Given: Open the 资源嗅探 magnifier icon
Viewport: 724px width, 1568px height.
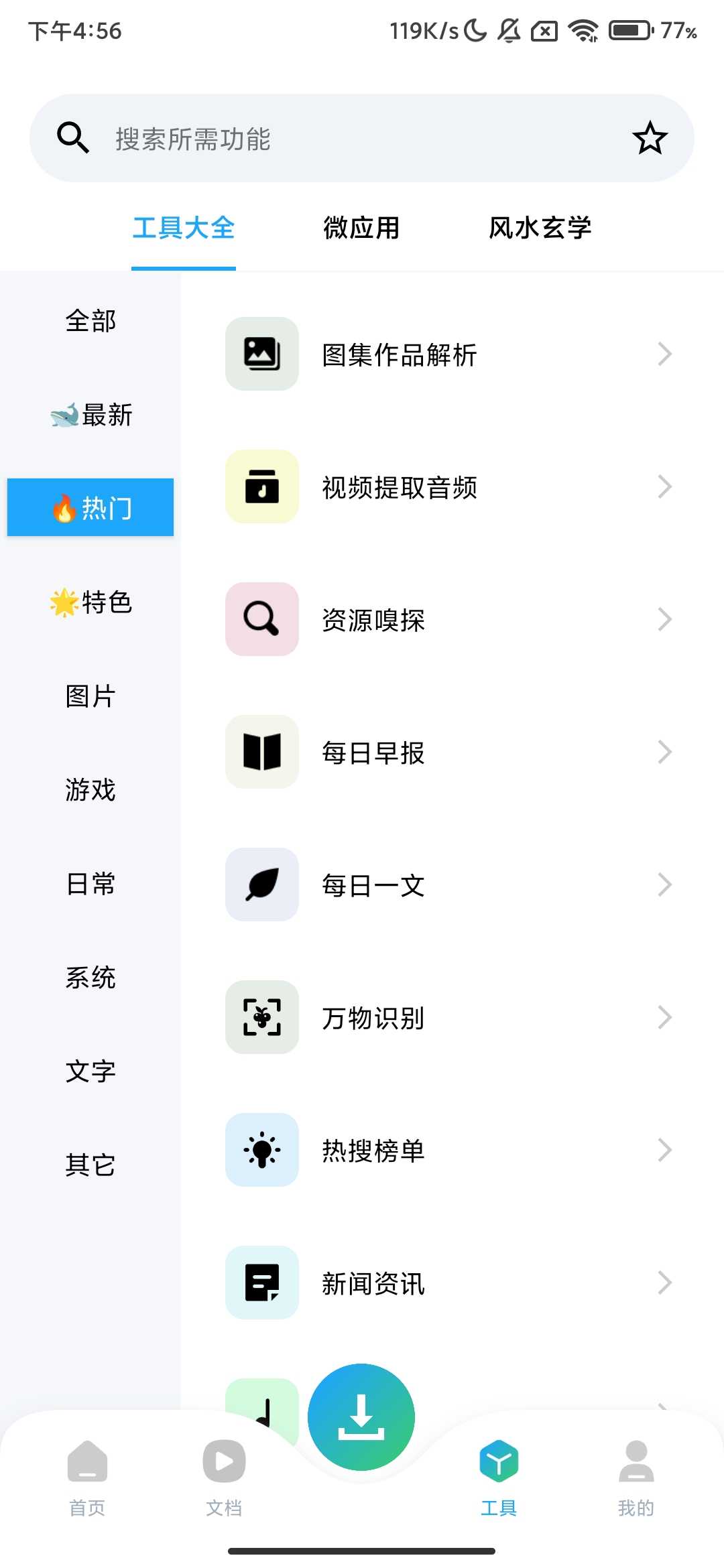Looking at the screenshot, I should tap(261, 619).
